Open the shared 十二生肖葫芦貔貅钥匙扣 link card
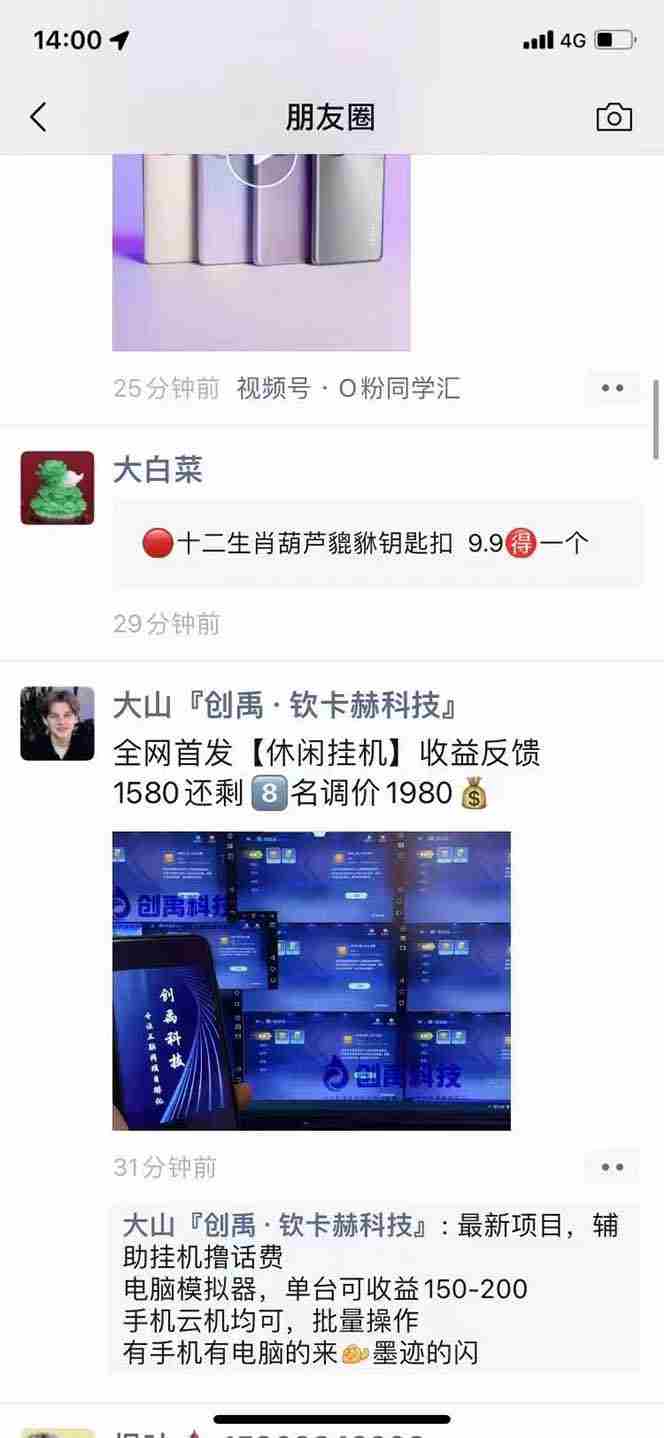Image resolution: width=664 pixels, height=1438 pixels. (x=377, y=543)
